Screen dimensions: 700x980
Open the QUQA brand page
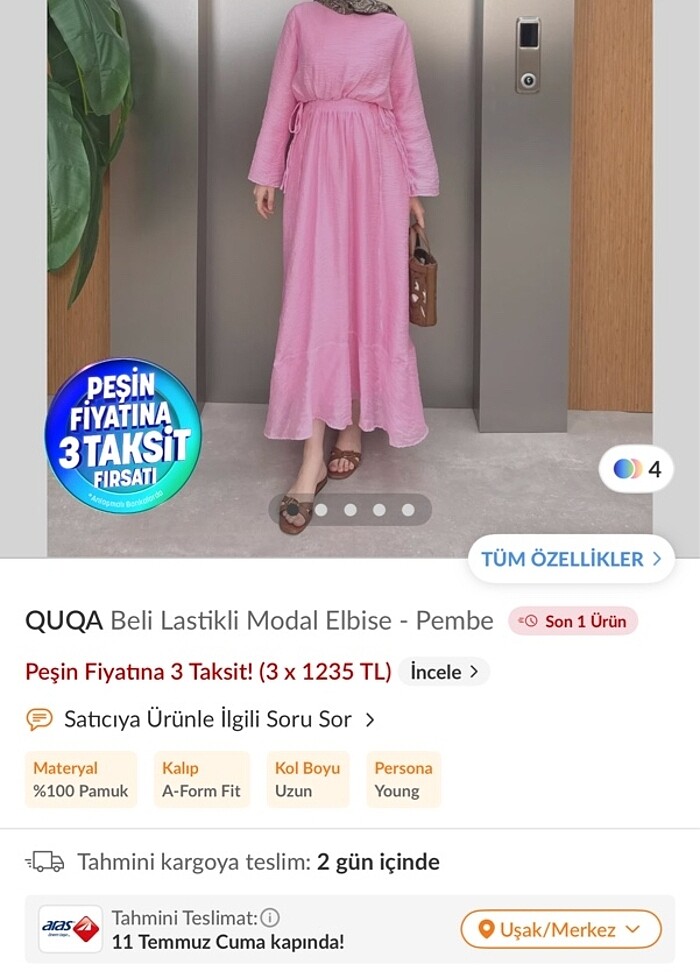coord(64,621)
